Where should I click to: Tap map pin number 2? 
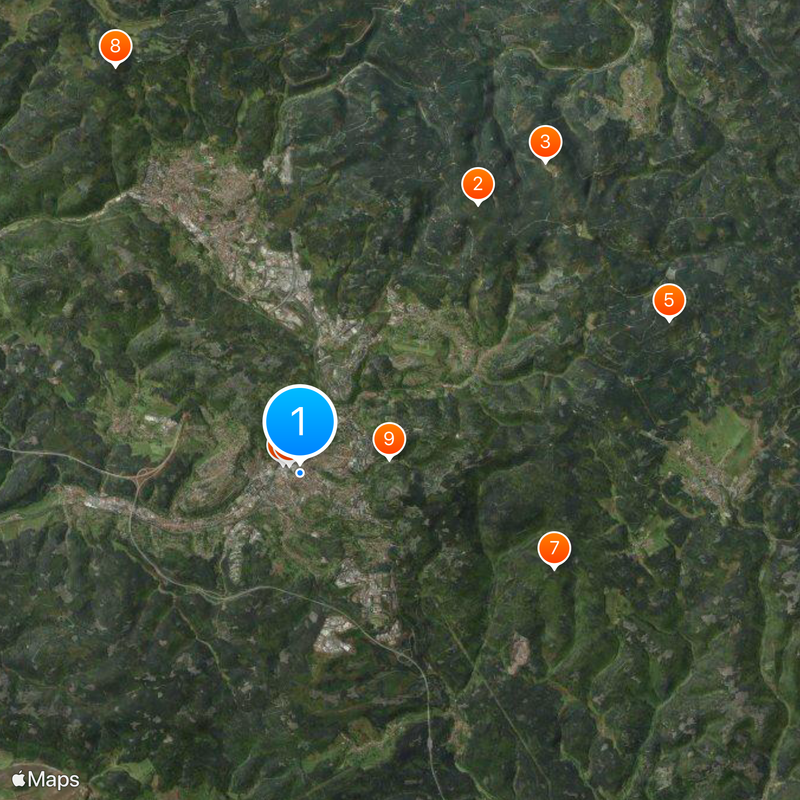click(x=477, y=184)
